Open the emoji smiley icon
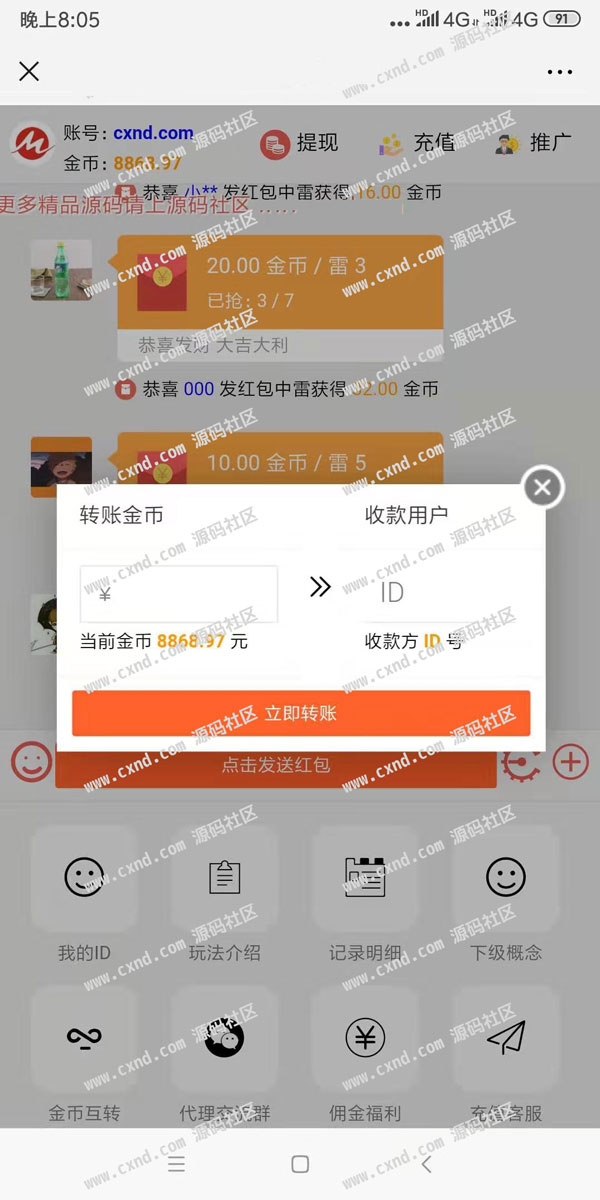Viewport: 600px width, 1200px height. (32, 763)
